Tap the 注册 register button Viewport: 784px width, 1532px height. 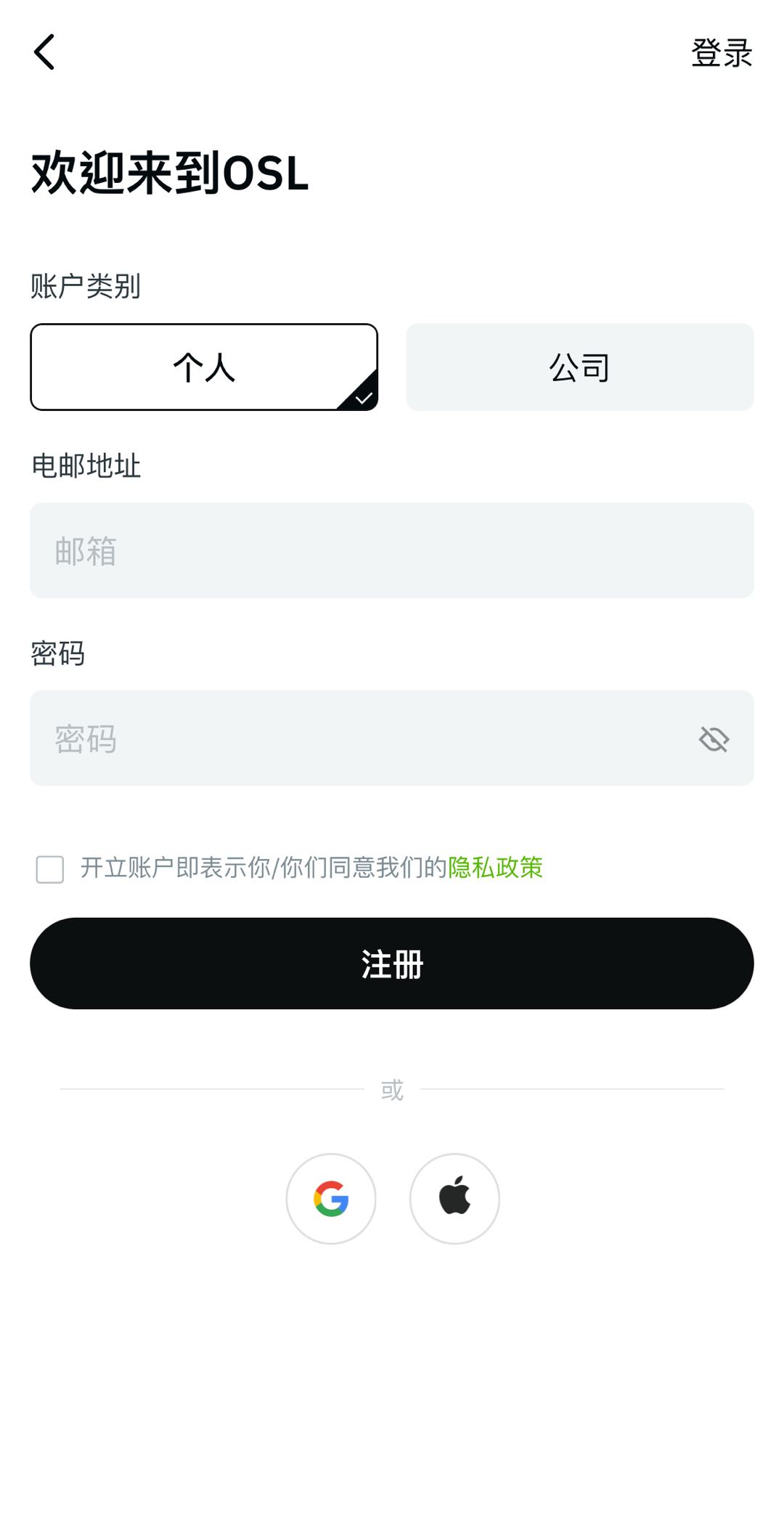(391, 963)
